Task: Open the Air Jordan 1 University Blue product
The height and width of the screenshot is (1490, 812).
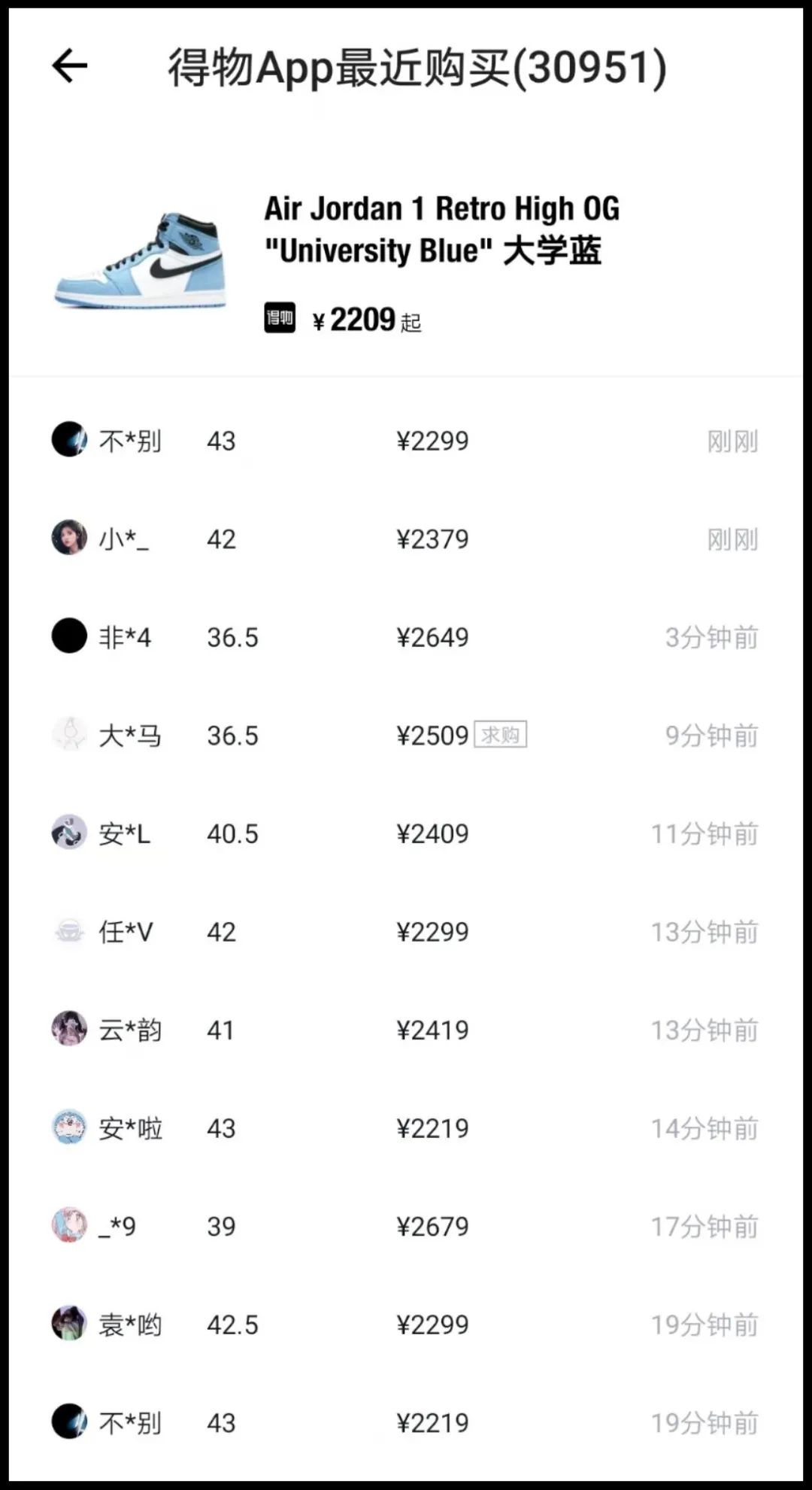Action: pyautogui.click(x=441, y=230)
